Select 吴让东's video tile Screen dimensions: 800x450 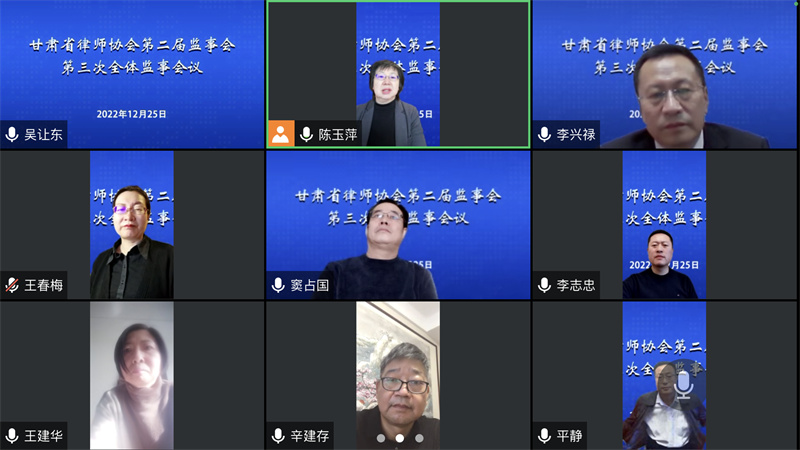[131, 74]
